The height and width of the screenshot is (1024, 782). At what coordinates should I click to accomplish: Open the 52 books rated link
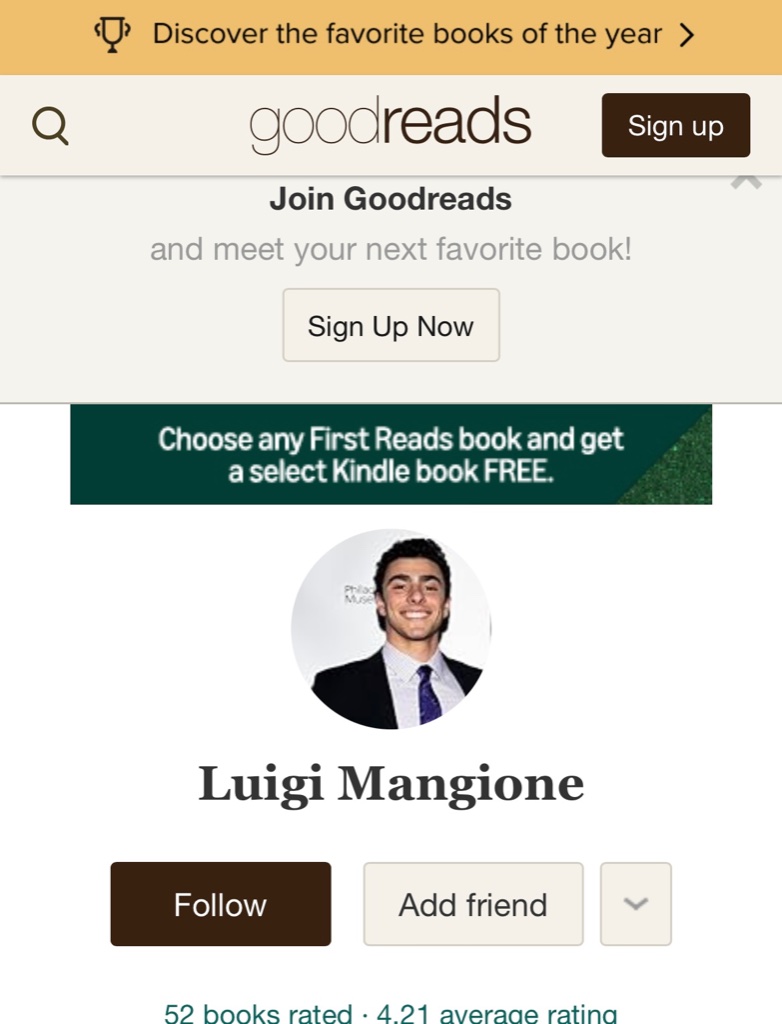pyautogui.click(x=258, y=1013)
